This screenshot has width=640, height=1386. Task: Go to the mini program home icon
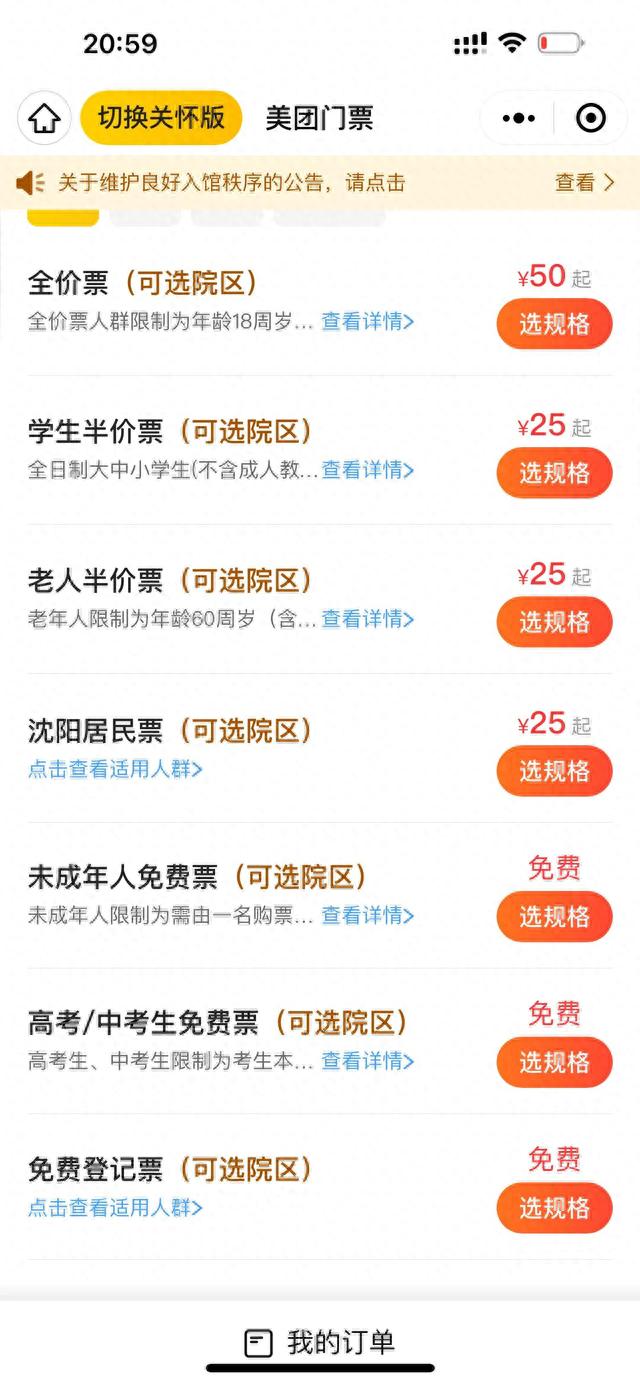point(44,118)
